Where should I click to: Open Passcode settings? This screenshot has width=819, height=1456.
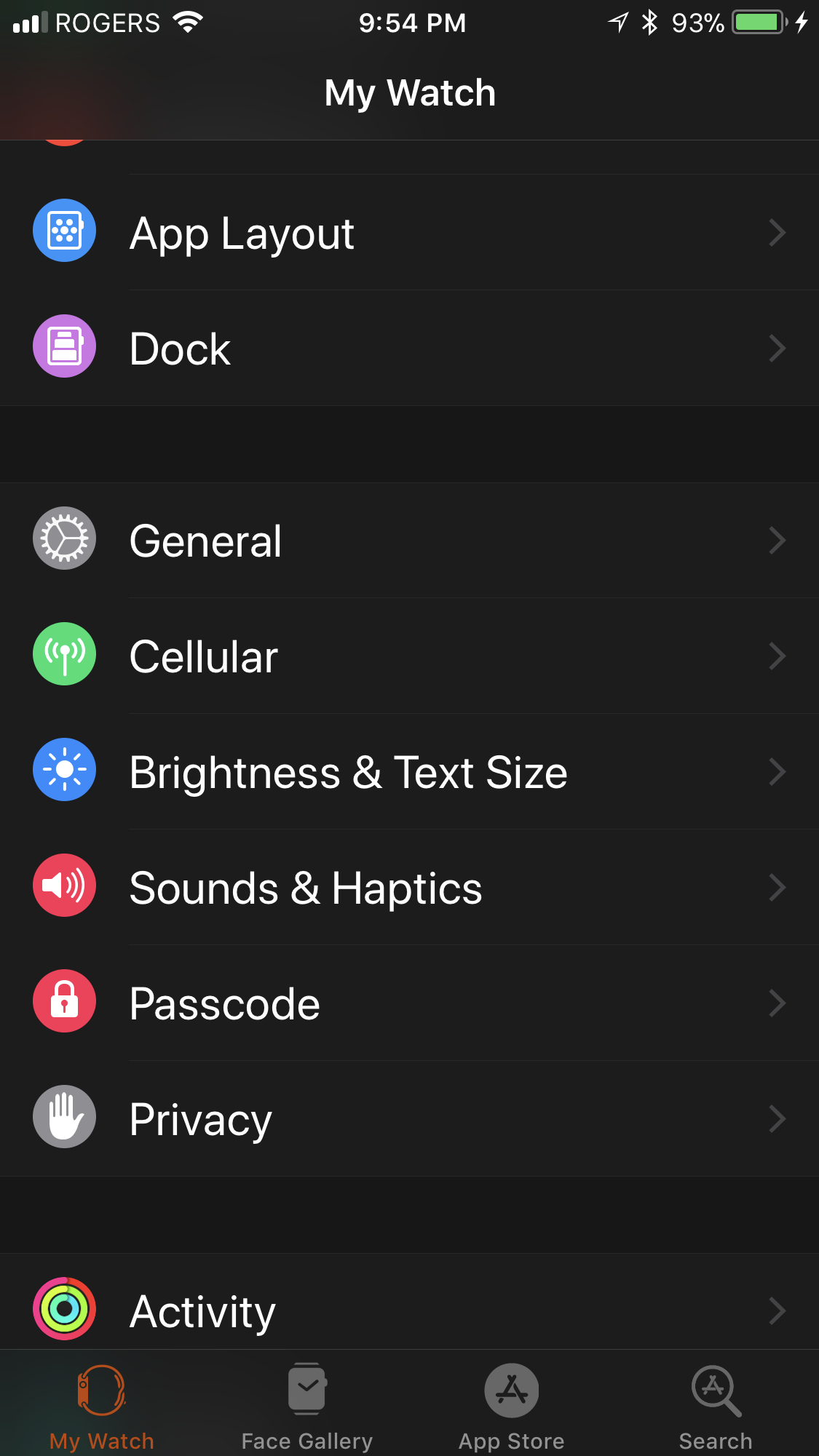(x=409, y=1003)
